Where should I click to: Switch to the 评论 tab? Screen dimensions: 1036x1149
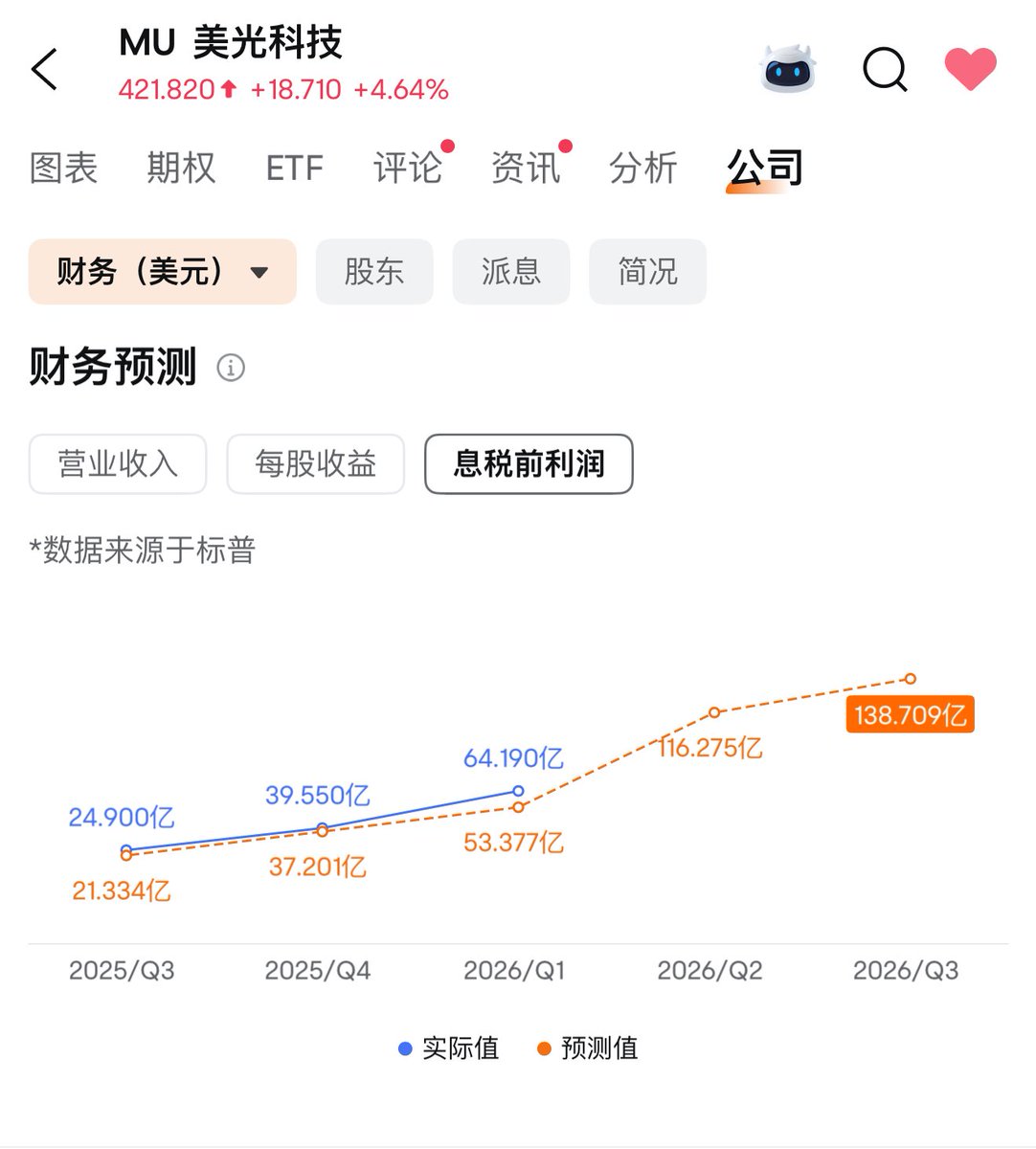pyautogui.click(x=408, y=168)
